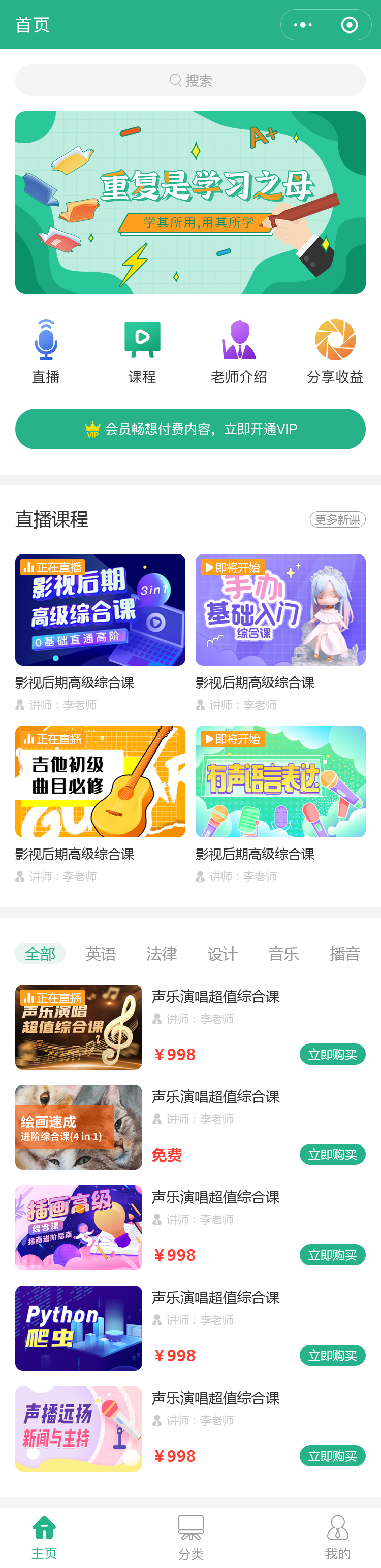Open the 课程 shortcut
The width and height of the screenshot is (381, 1568).
coord(142,351)
